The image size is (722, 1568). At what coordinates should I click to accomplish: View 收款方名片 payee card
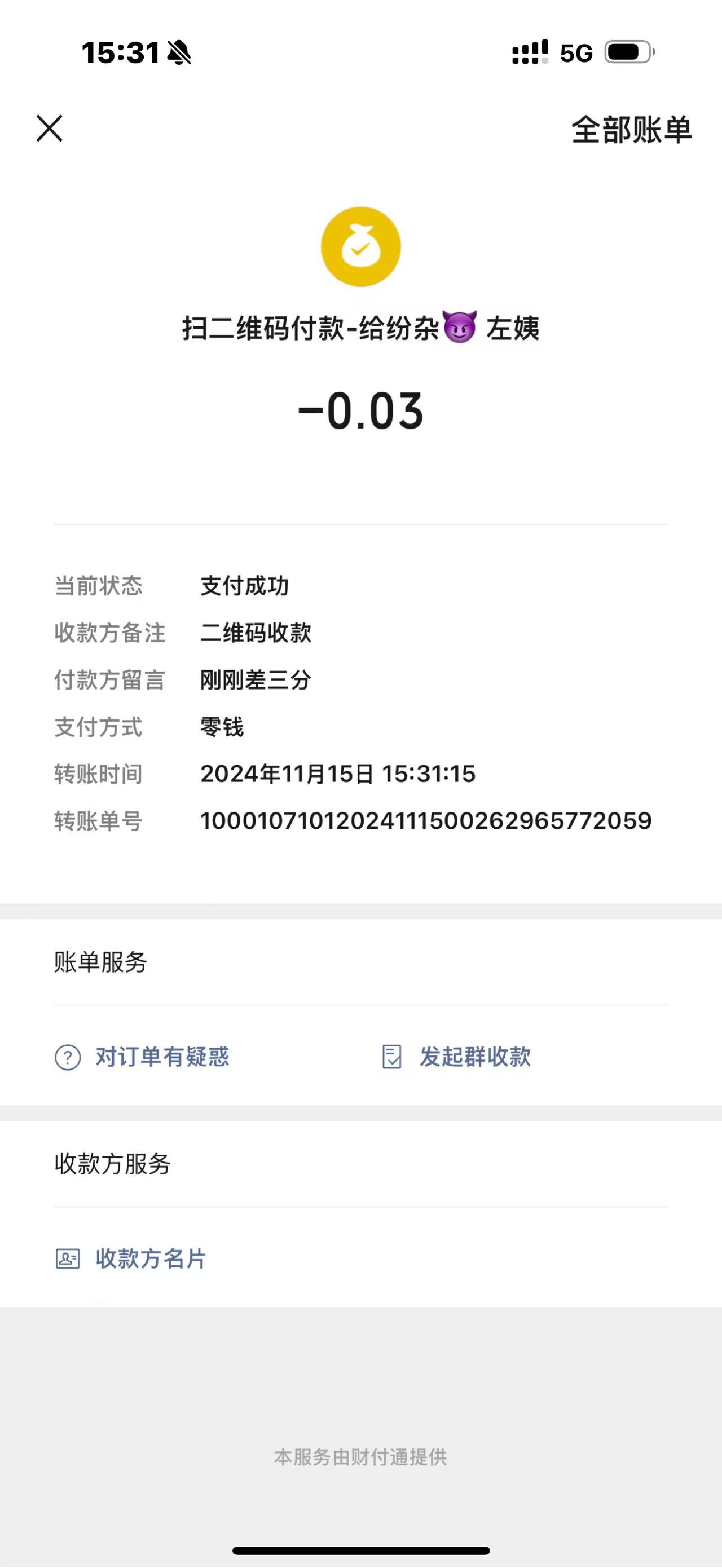pyautogui.click(x=131, y=1259)
